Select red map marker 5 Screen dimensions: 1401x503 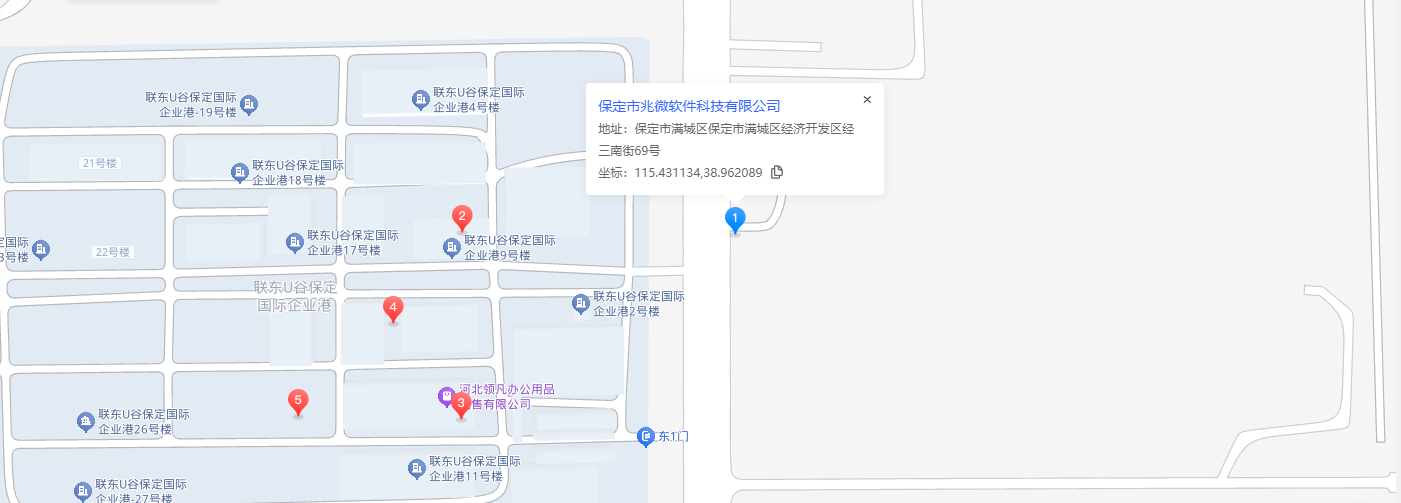click(x=297, y=402)
